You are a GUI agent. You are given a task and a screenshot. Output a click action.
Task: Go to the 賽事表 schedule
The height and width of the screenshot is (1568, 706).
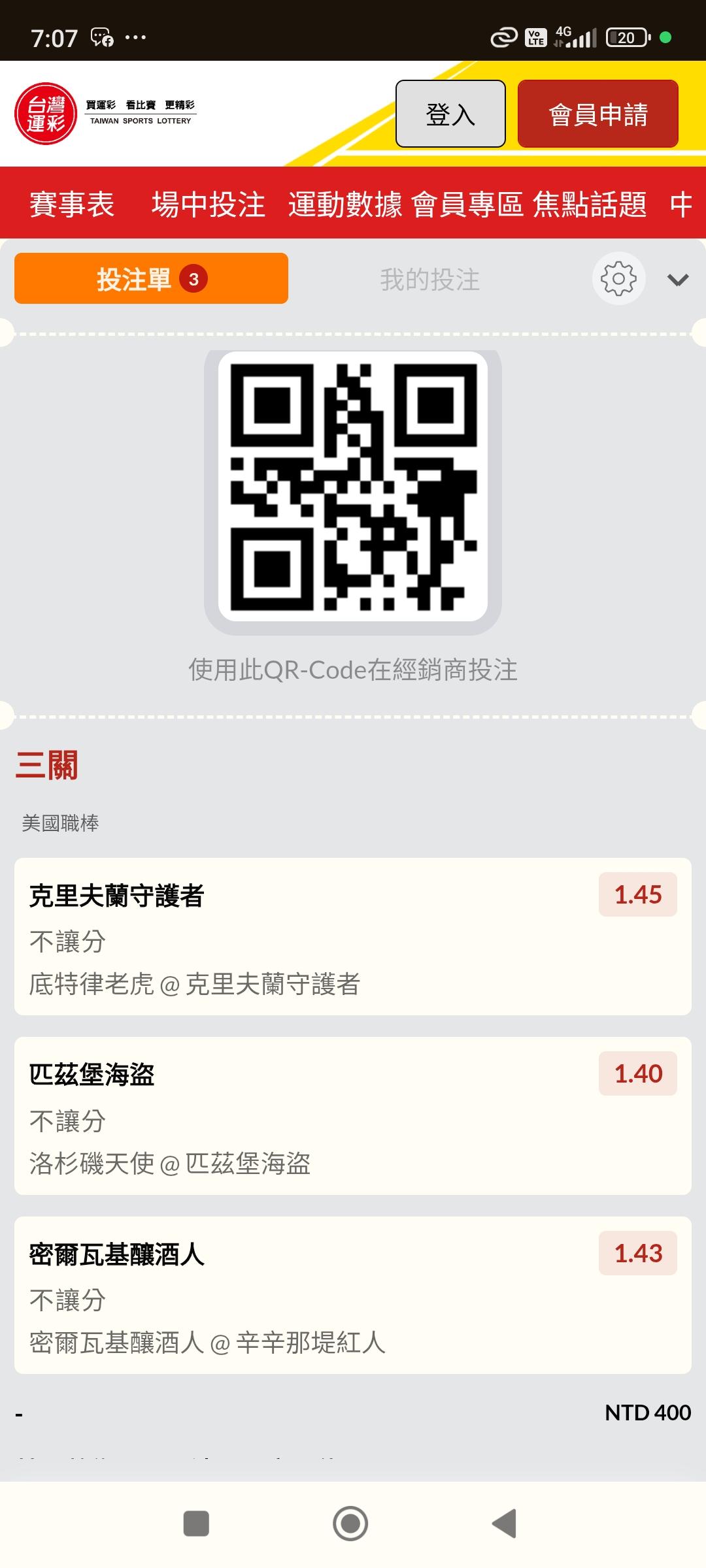(x=72, y=204)
